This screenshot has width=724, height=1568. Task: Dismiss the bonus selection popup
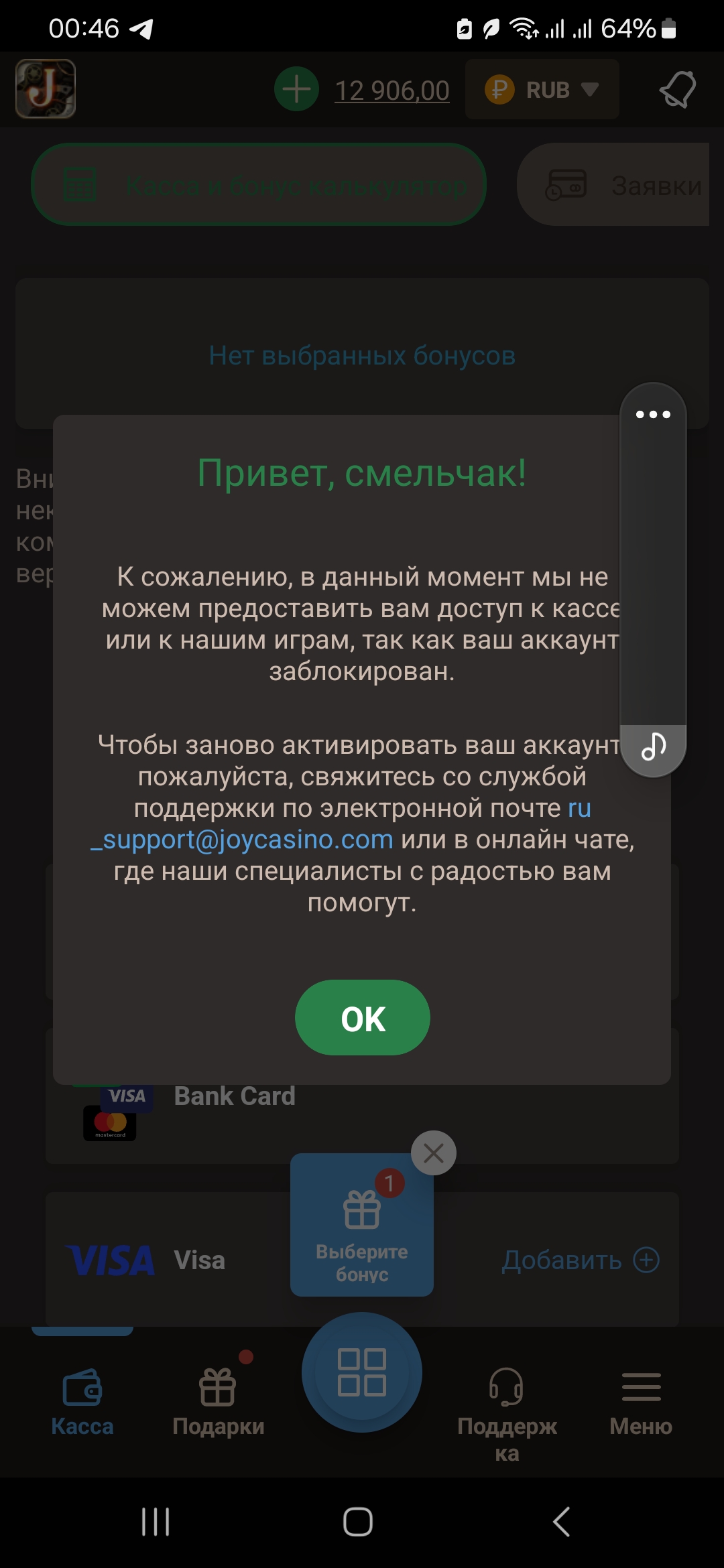(x=434, y=1153)
